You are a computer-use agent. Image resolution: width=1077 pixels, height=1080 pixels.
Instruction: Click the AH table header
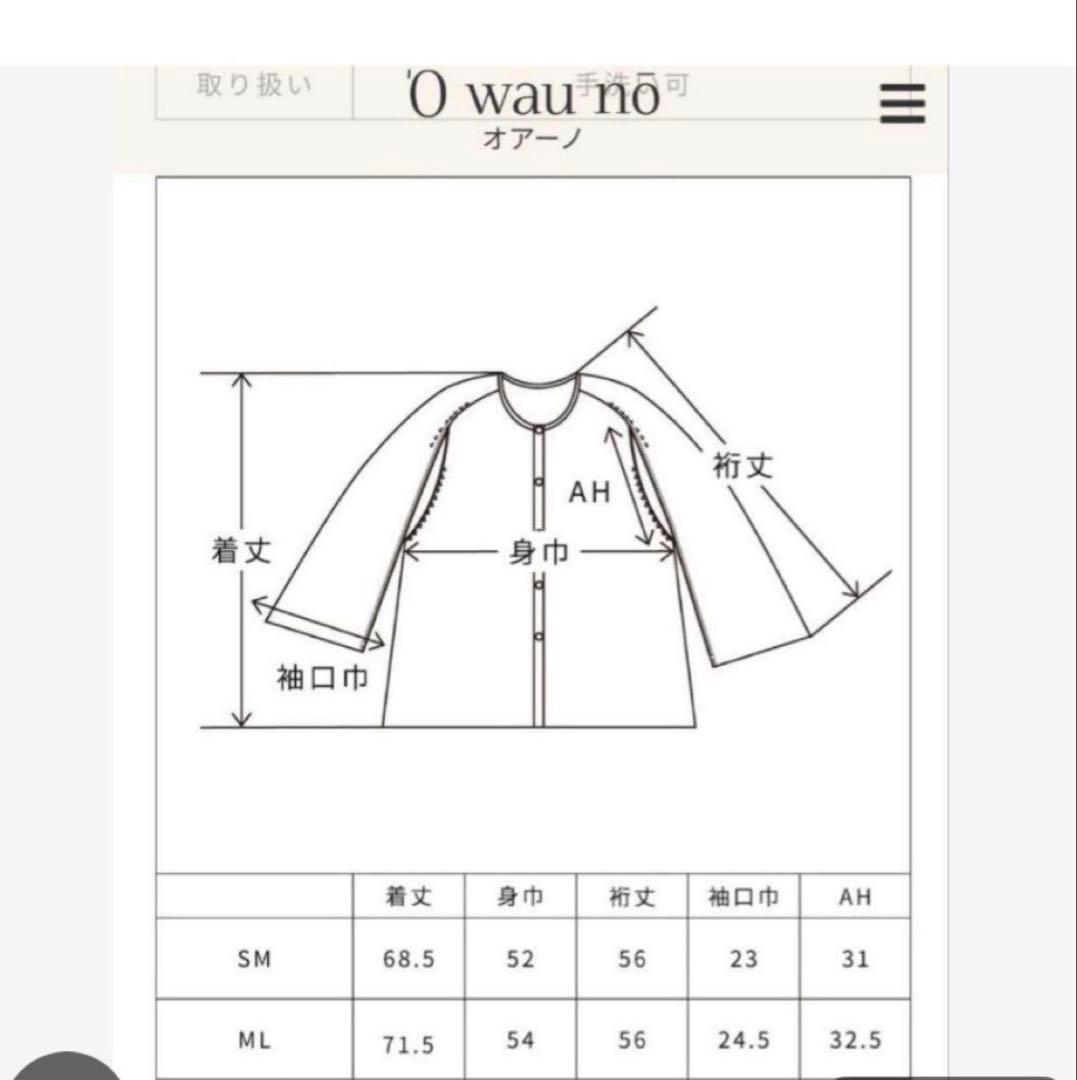(x=855, y=897)
